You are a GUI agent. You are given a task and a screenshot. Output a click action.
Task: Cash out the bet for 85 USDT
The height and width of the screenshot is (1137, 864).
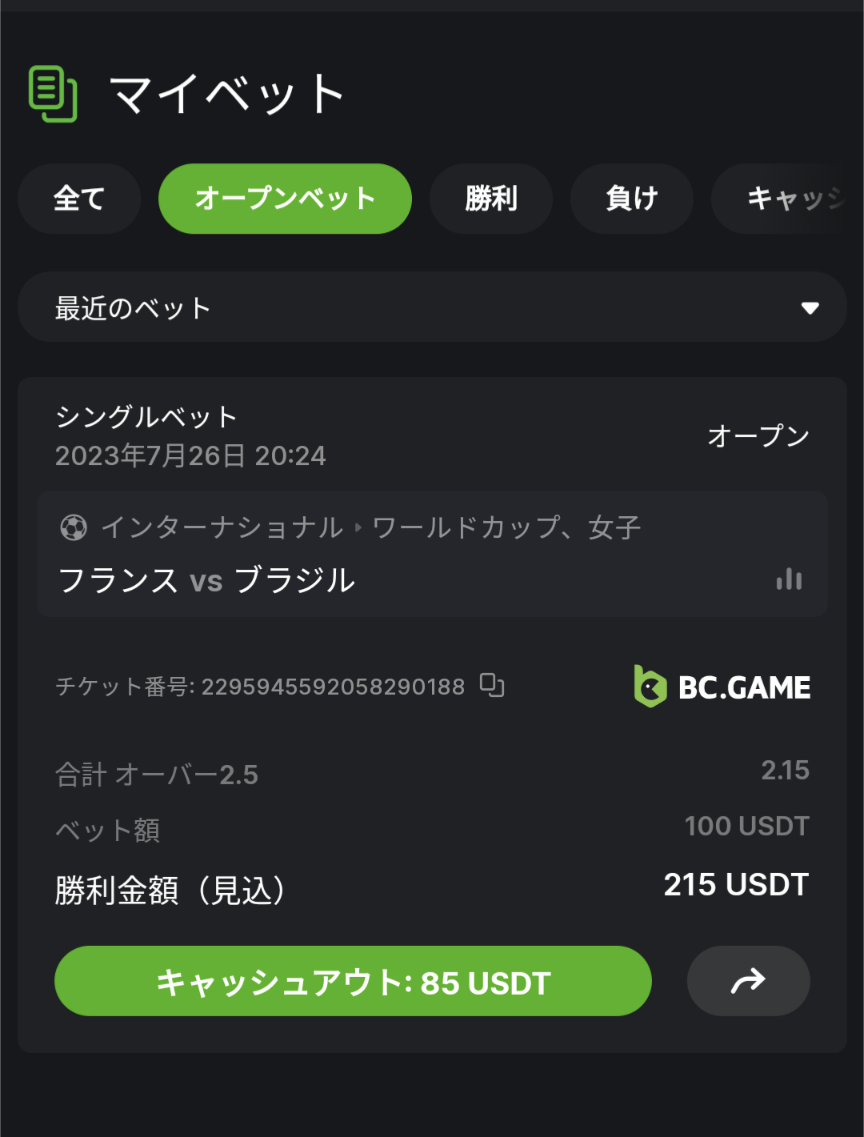click(x=353, y=982)
